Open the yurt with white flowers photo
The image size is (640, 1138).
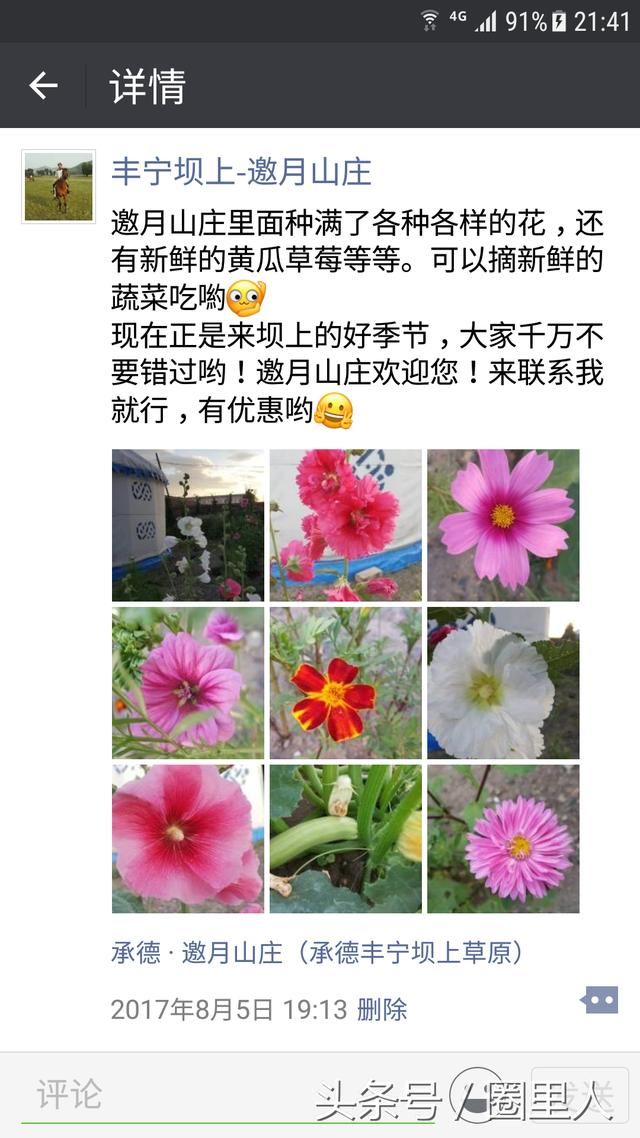point(188,525)
